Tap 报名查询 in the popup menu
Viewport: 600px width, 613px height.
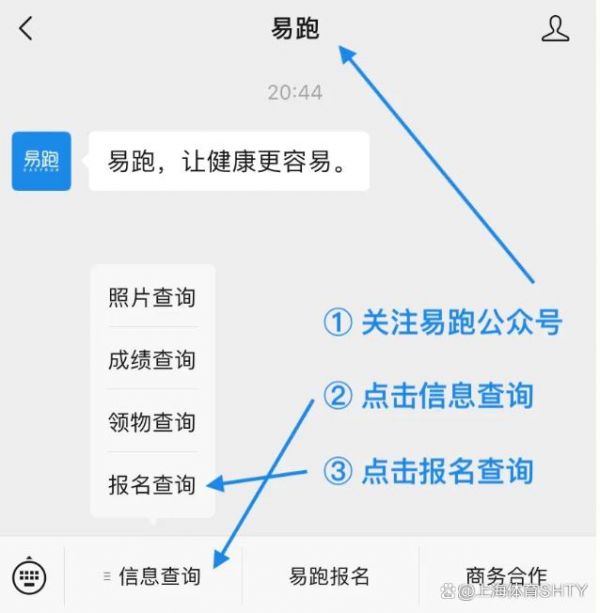click(152, 485)
